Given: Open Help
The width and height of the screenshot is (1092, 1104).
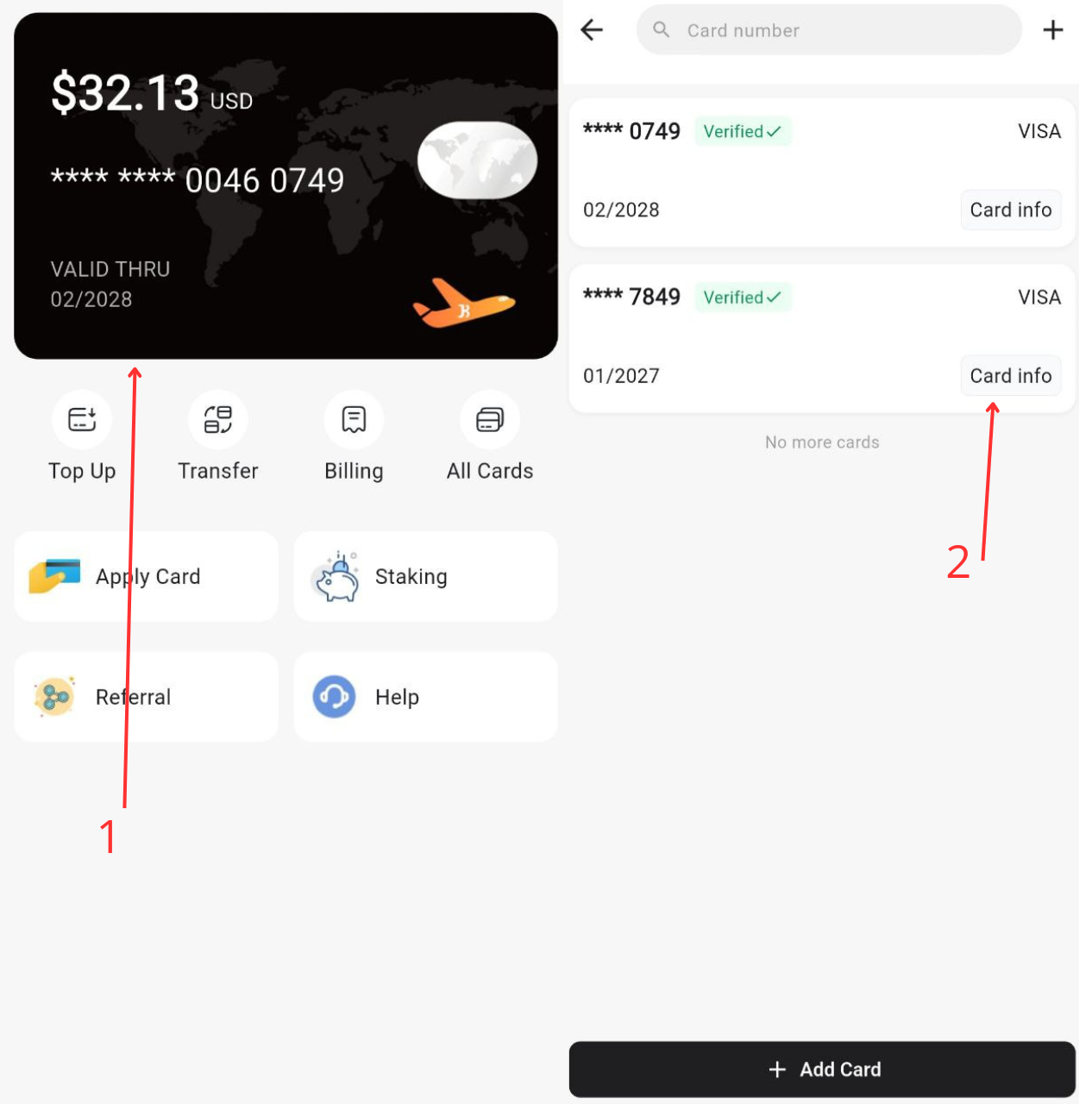Looking at the screenshot, I should [x=425, y=697].
